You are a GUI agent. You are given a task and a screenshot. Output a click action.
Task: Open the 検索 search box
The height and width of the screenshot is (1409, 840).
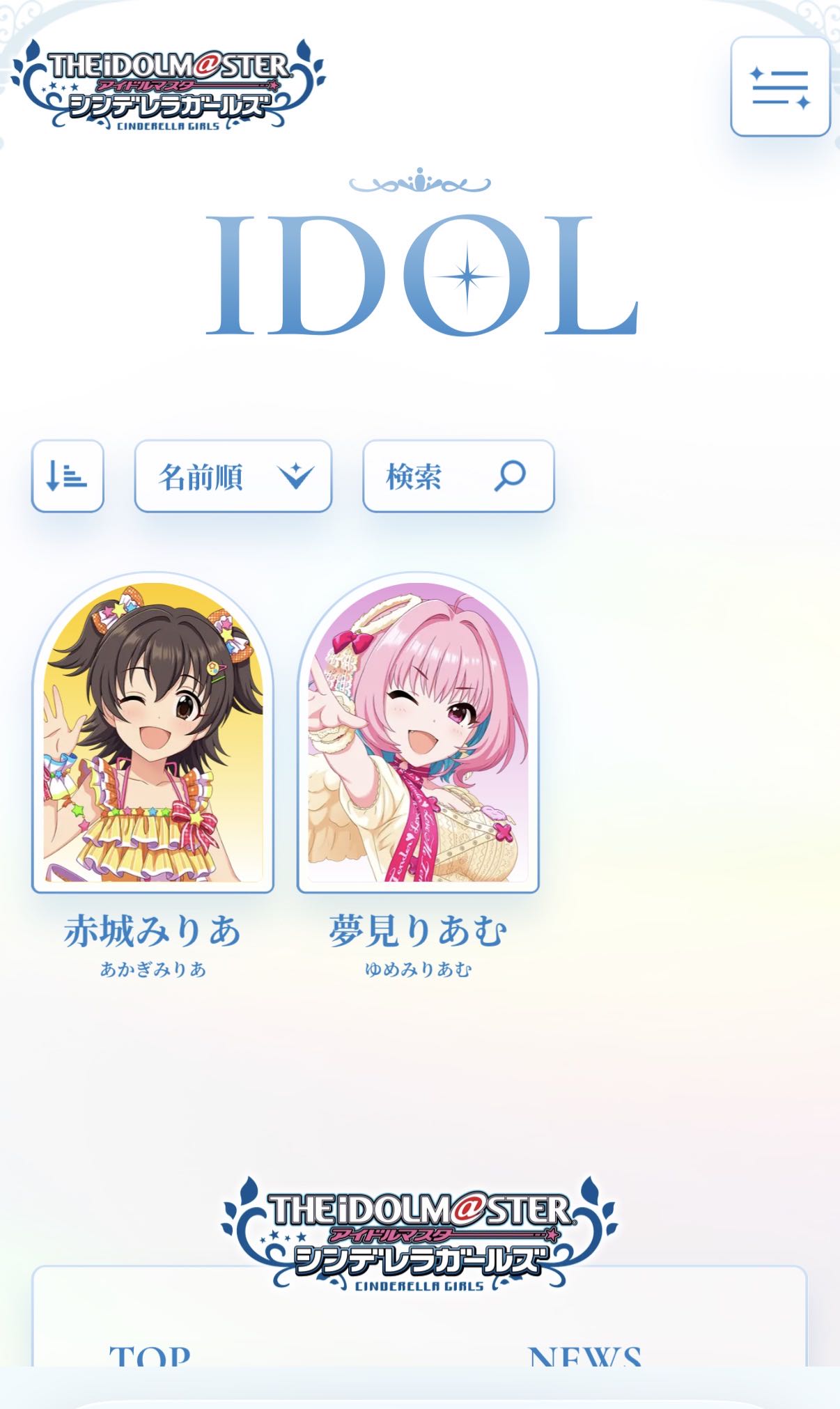(458, 476)
